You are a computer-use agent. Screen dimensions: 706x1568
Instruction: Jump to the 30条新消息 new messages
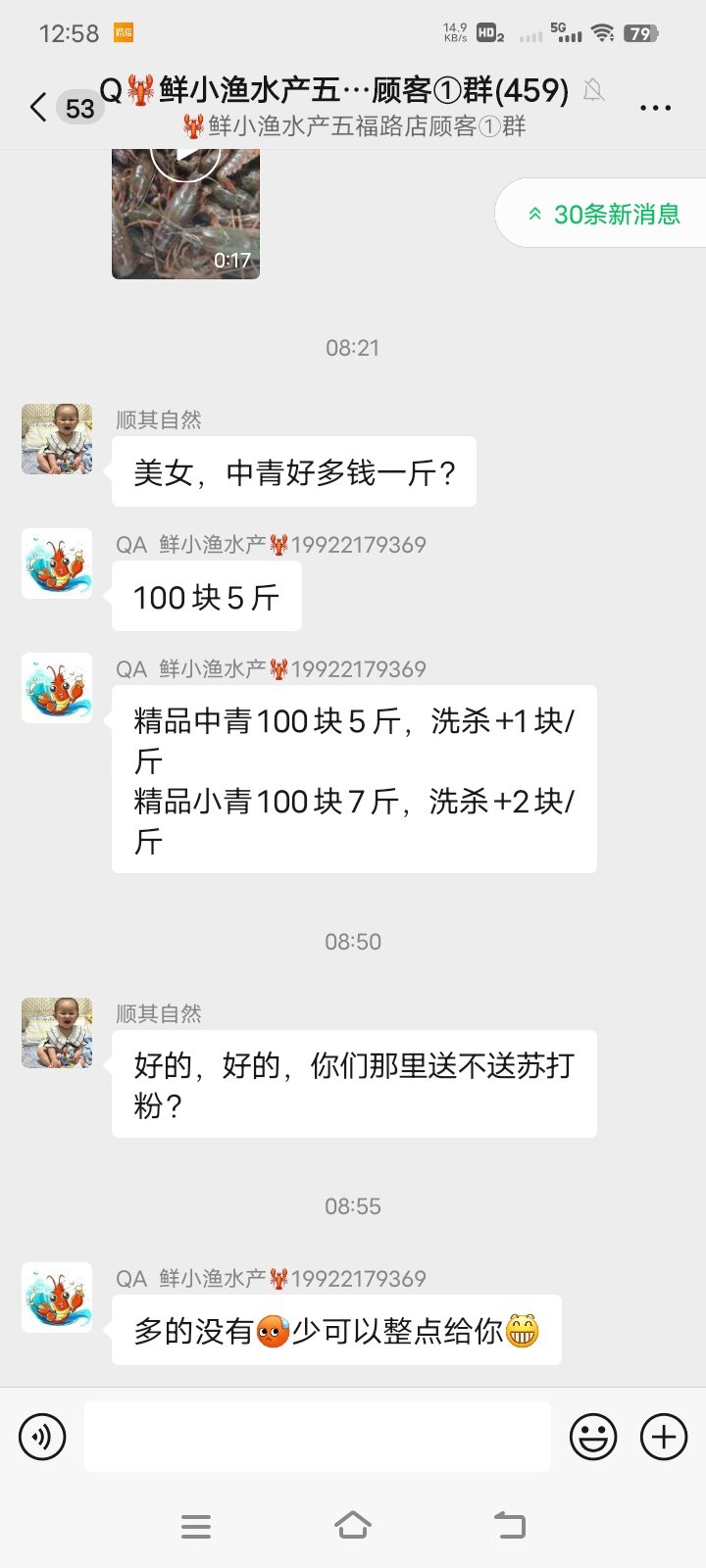click(x=604, y=214)
